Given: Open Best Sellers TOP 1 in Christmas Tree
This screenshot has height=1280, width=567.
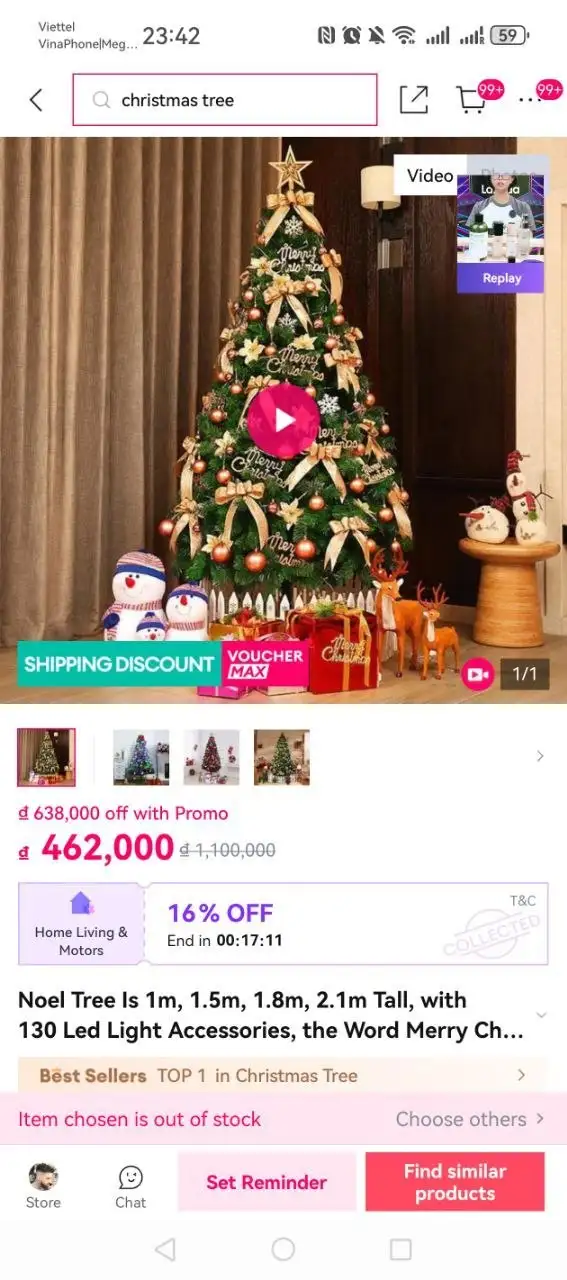Looking at the screenshot, I should 283,1076.
